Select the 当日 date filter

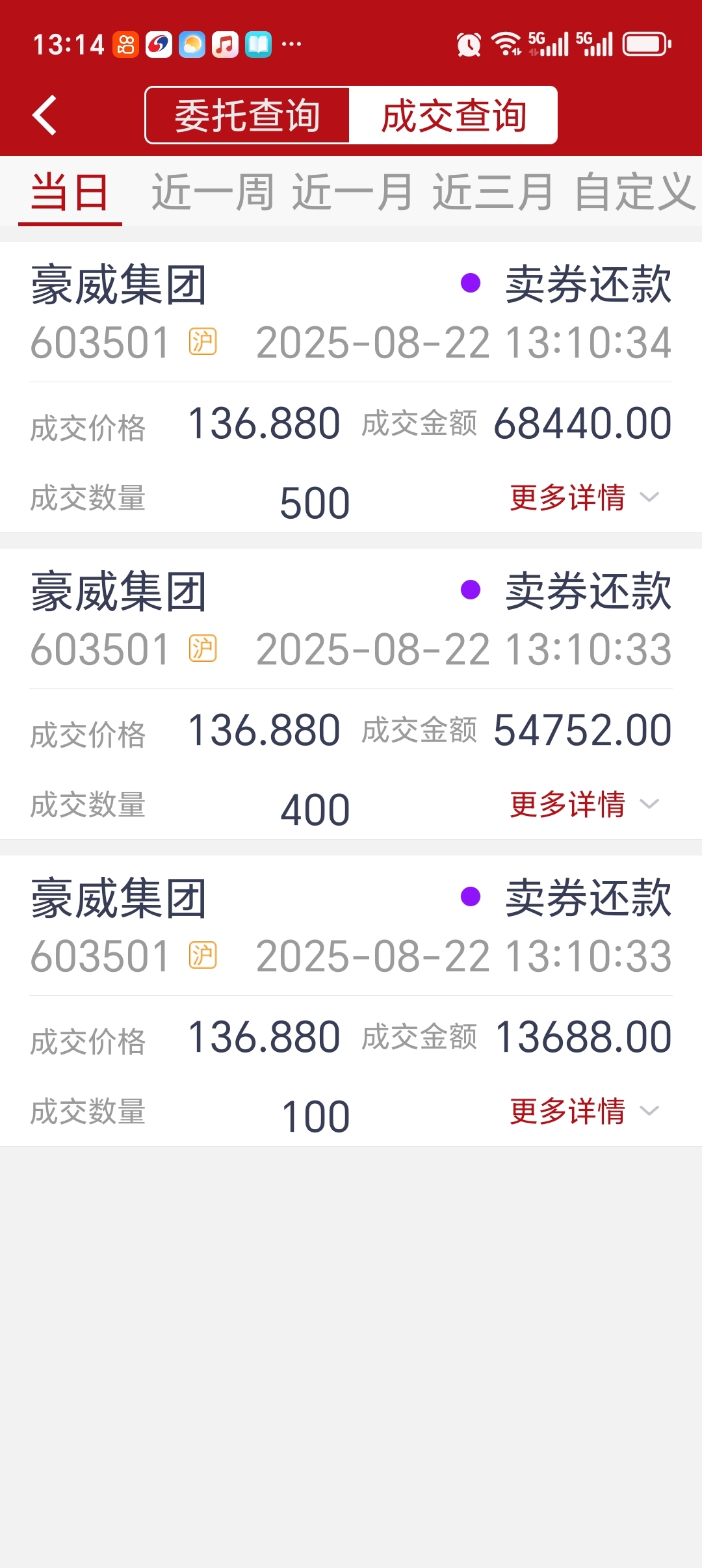pos(70,192)
